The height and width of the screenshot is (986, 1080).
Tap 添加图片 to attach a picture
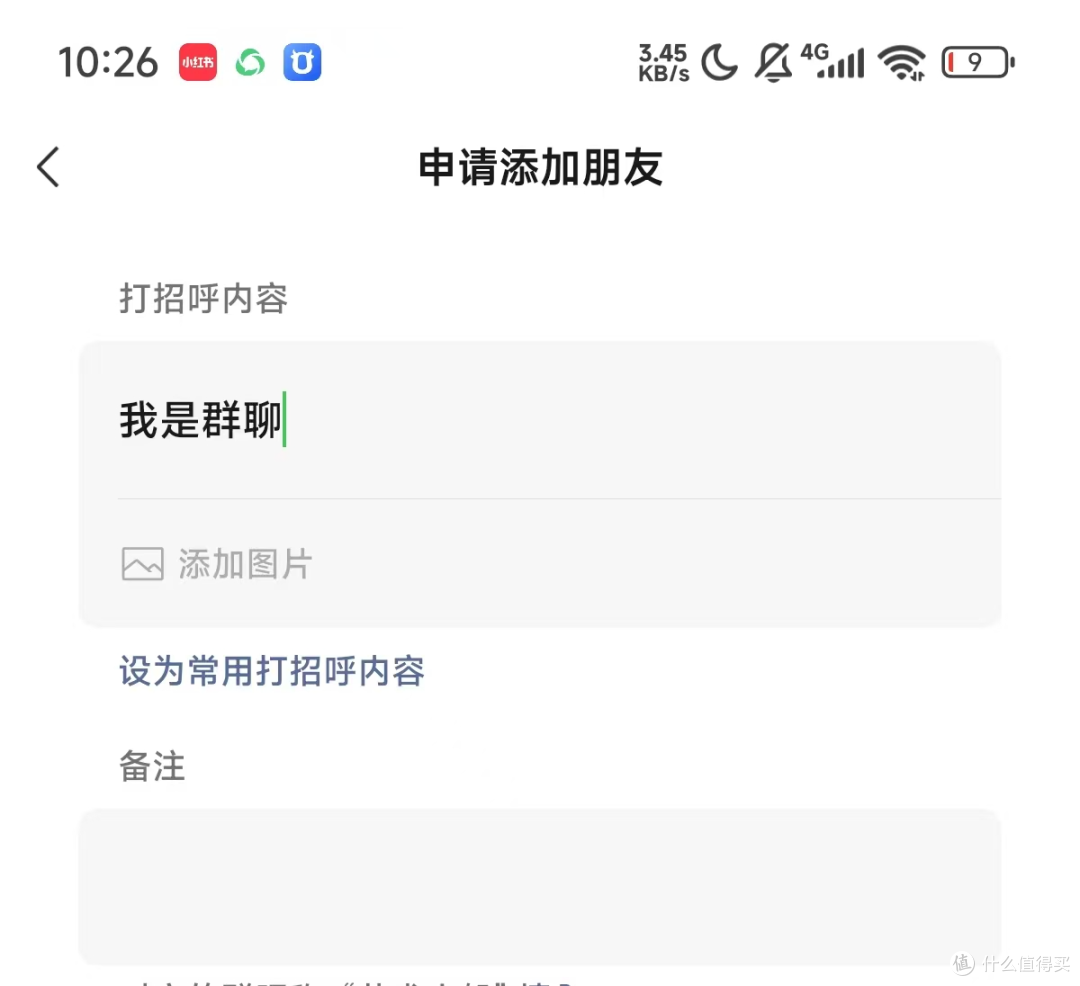pos(217,565)
